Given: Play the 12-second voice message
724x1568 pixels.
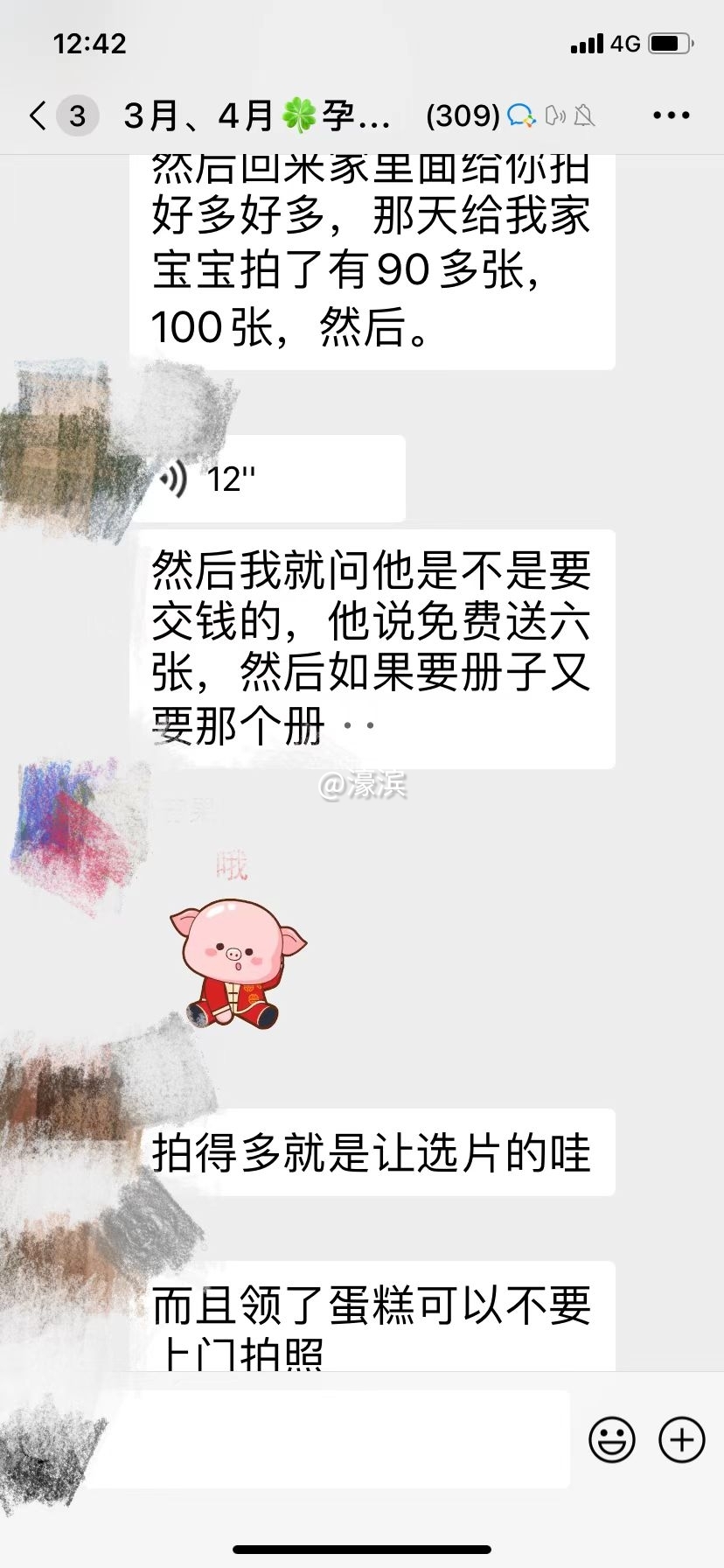Looking at the screenshot, I should (x=271, y=479).
